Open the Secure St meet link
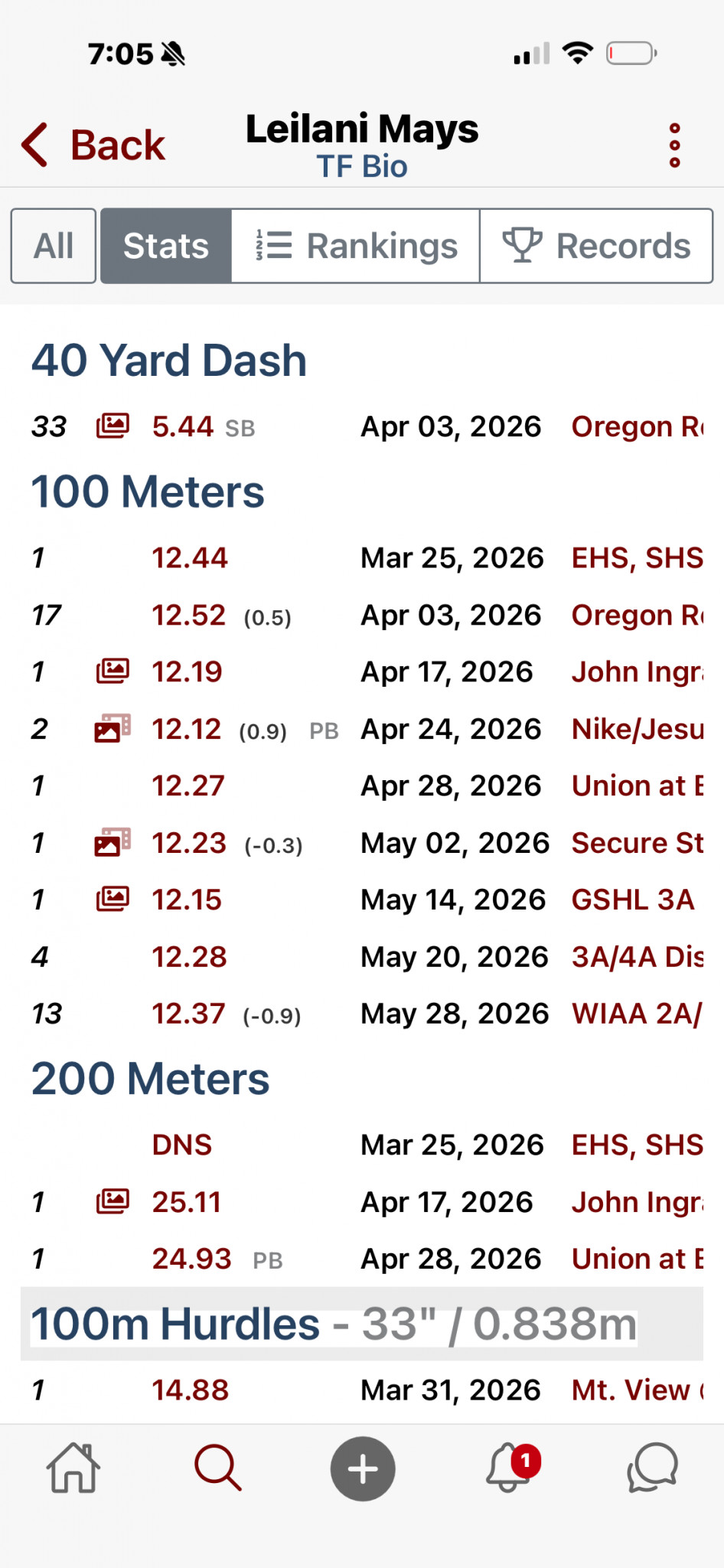 638,843
